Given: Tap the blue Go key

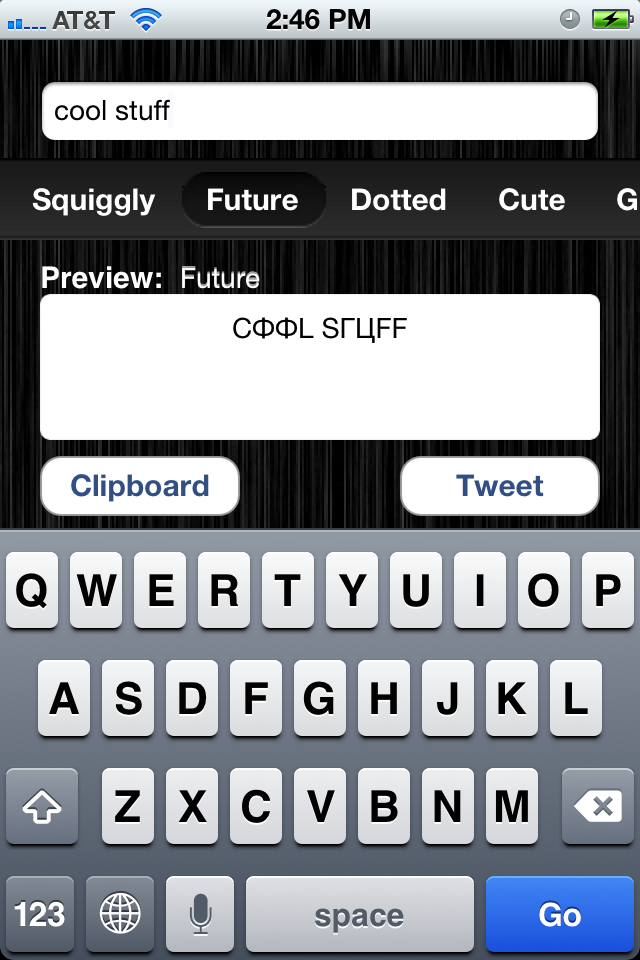Looking at the screenshot, I should point(559,914).
